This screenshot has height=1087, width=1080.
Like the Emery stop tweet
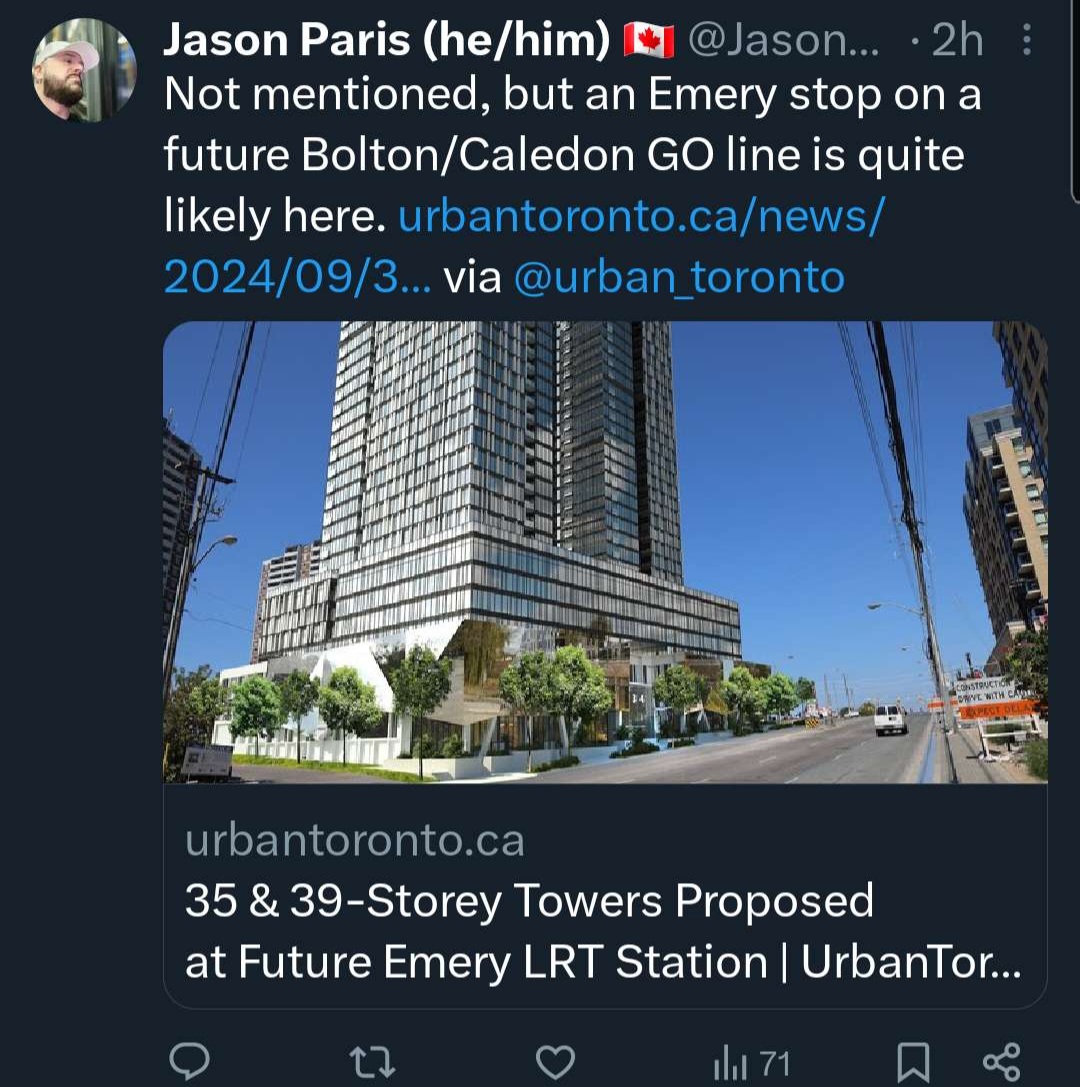[x=556, y=1062]
